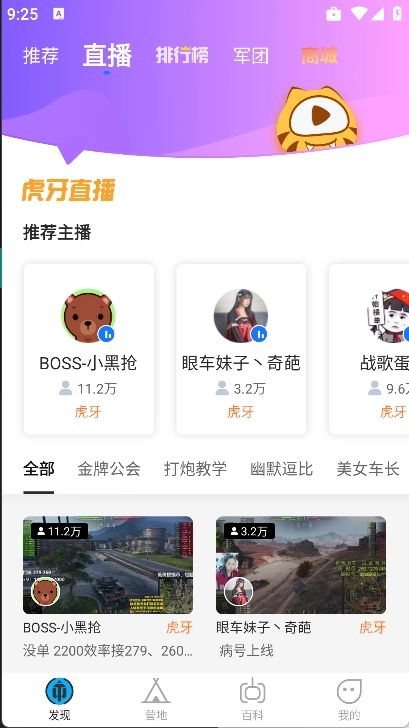
Task: Go to the 营地 bottom tab
Action: pos(156,699)
